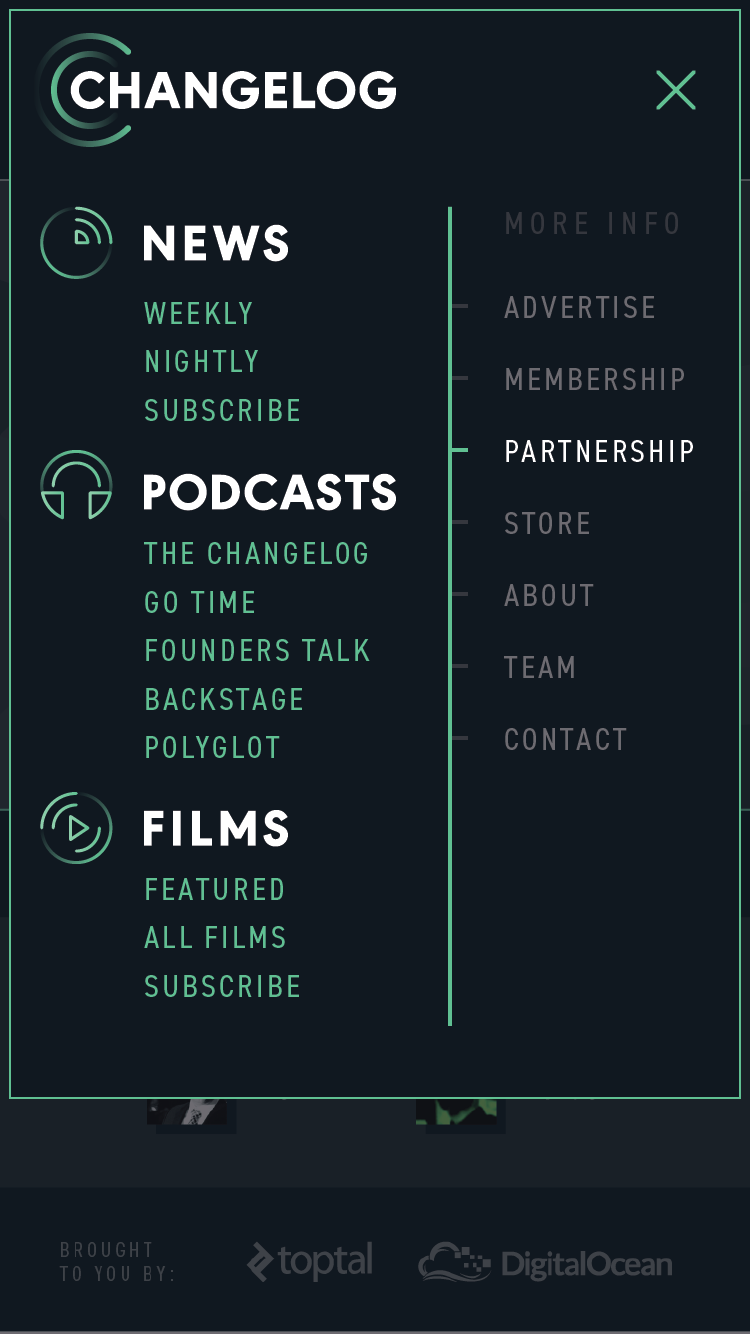Visit the Backstage podcast
Image resolution: width=750 pixels, height=1334 pixels.
[224, 699]
